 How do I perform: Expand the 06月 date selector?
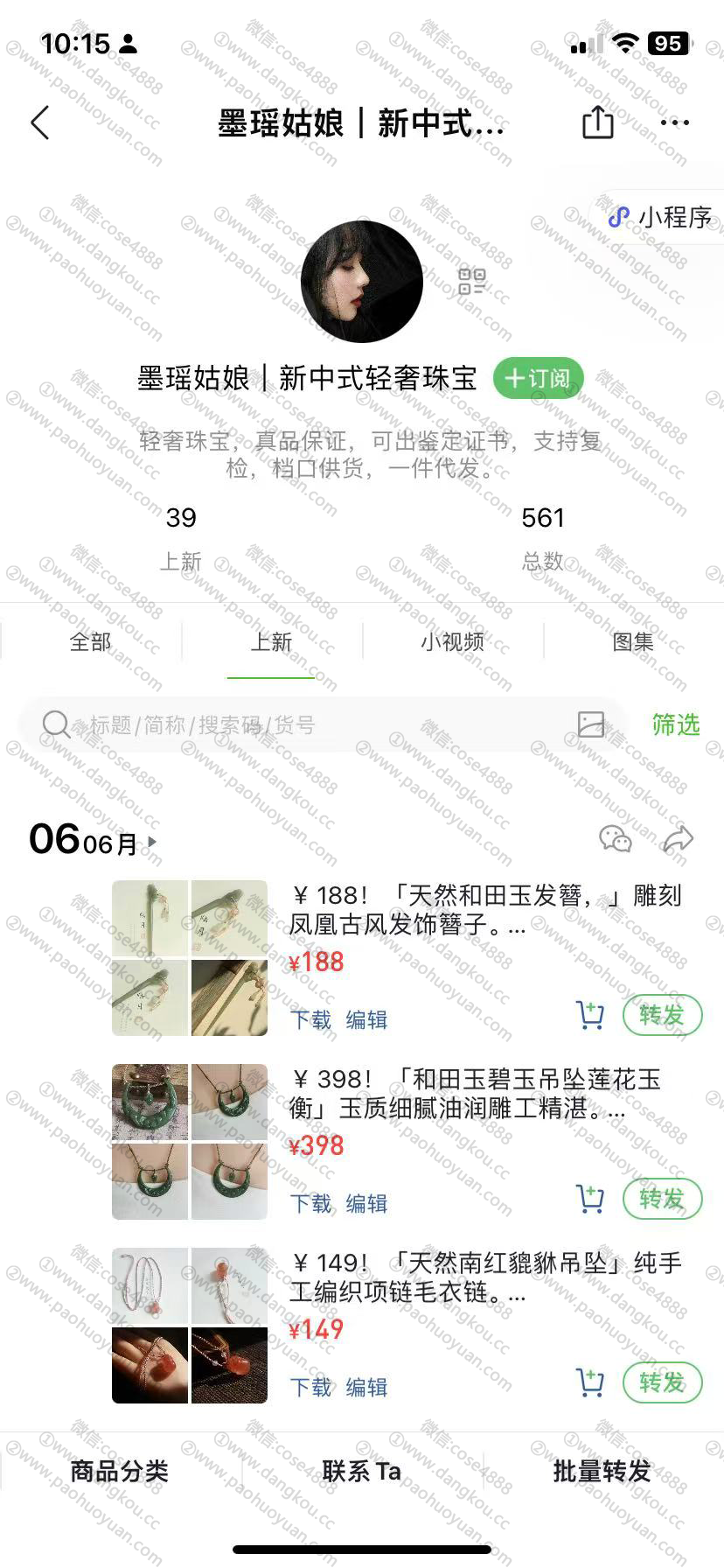pos(93,841)
